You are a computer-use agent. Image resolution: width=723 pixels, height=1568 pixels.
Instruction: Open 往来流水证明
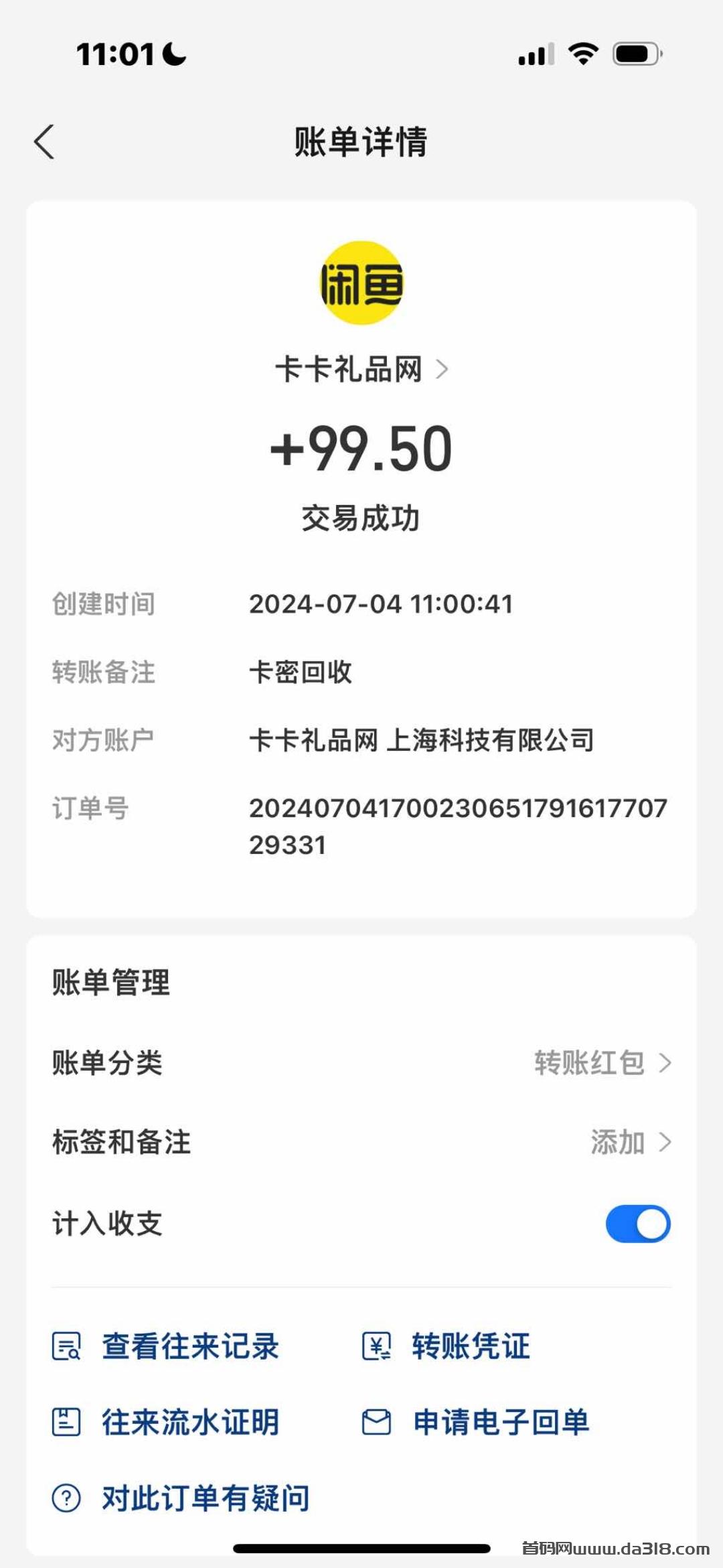click(x=165, y=1422)
